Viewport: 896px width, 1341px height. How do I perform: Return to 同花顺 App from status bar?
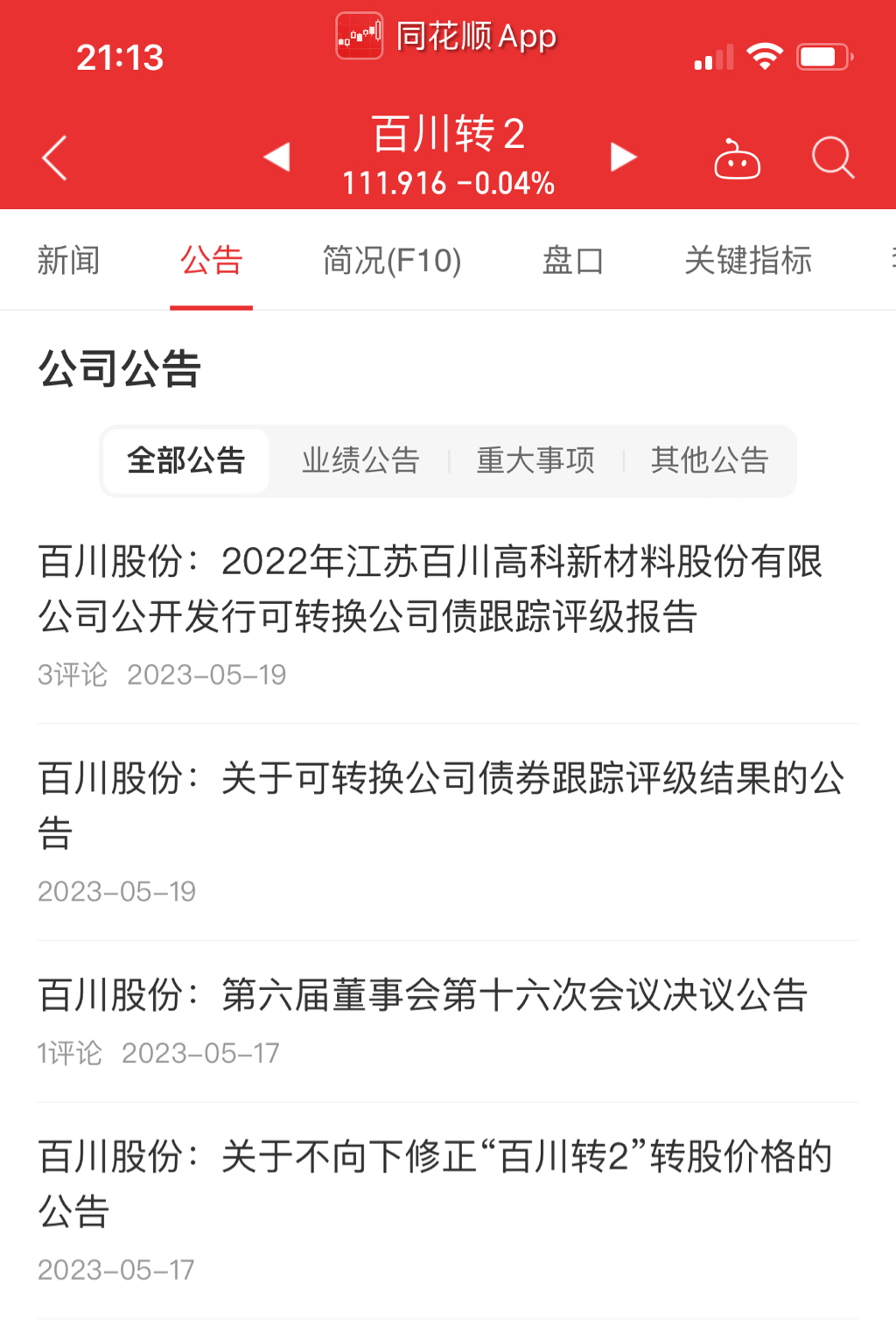[447, 37]
